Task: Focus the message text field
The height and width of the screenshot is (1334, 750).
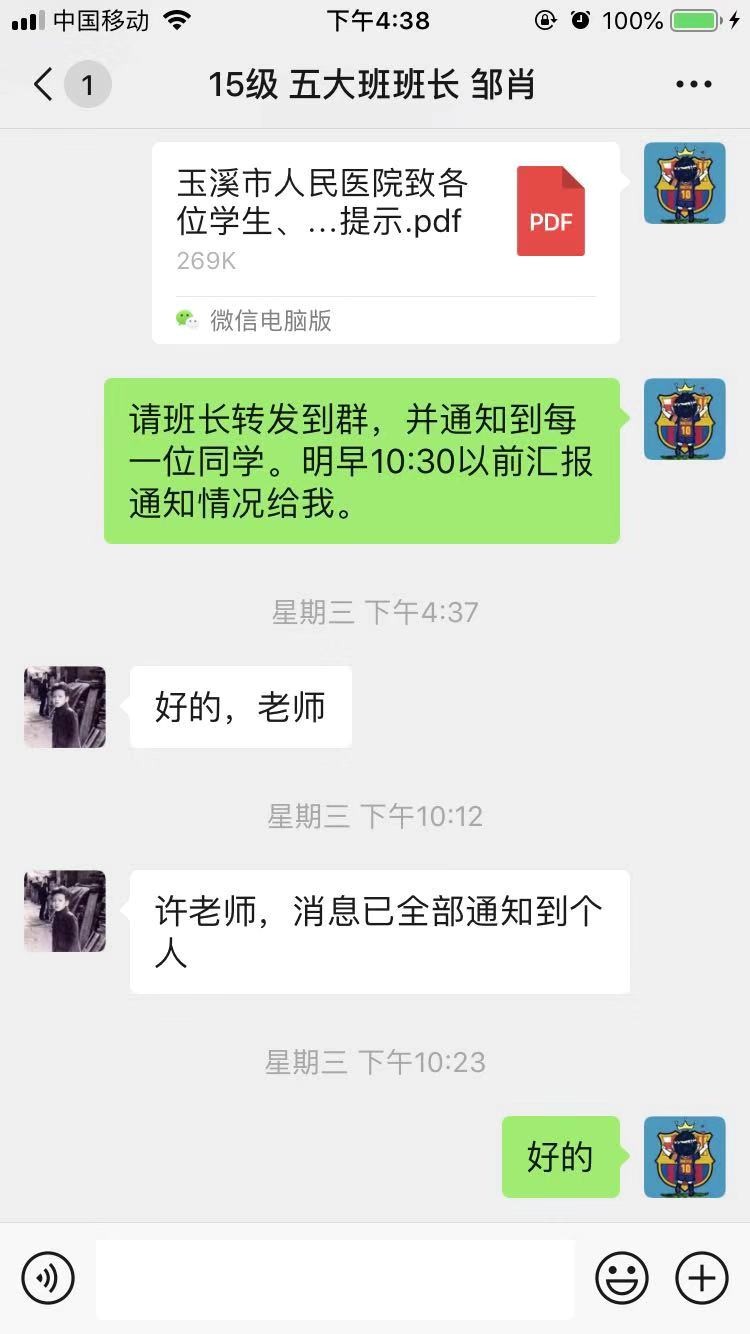Action: [x=335, y=1279]
